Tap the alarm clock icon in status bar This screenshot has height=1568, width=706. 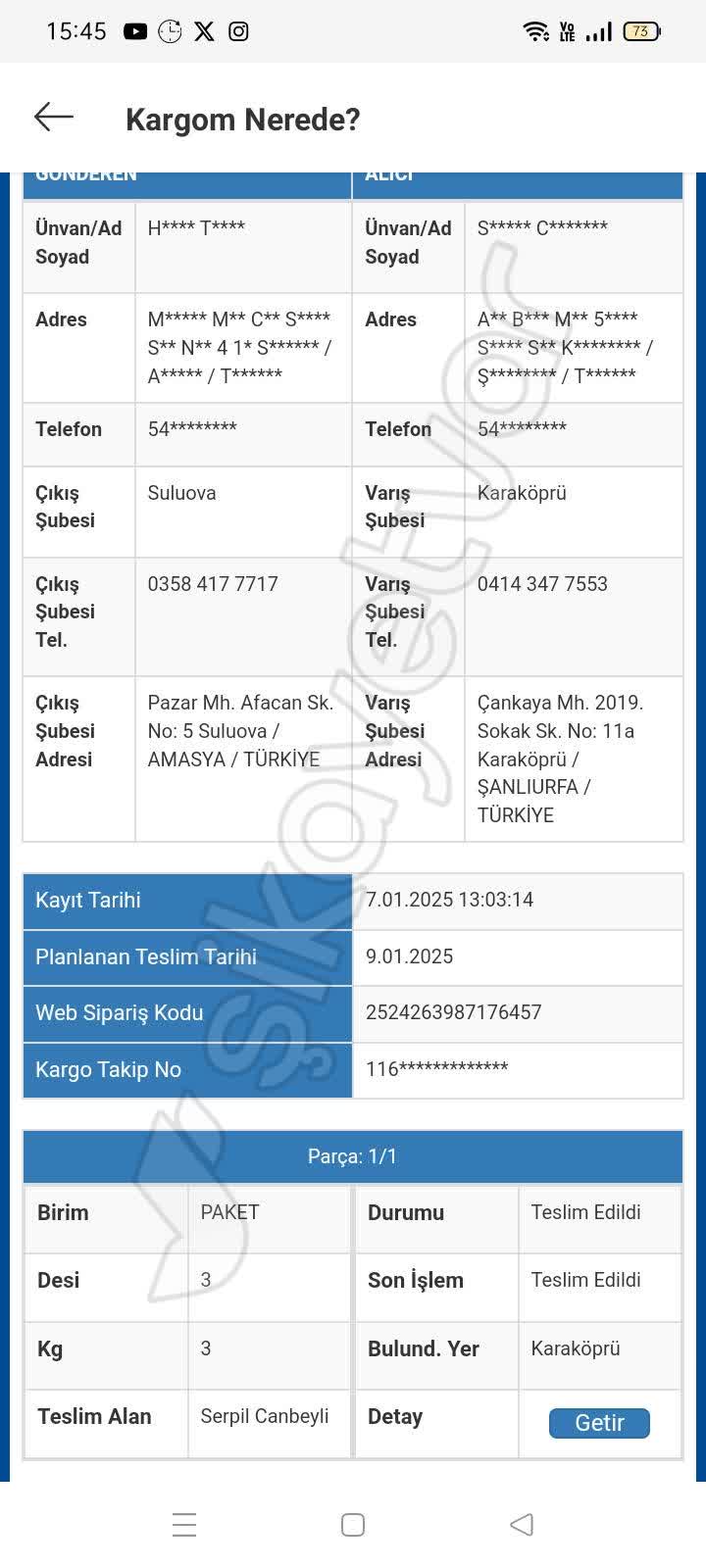(x=169, y=30)
